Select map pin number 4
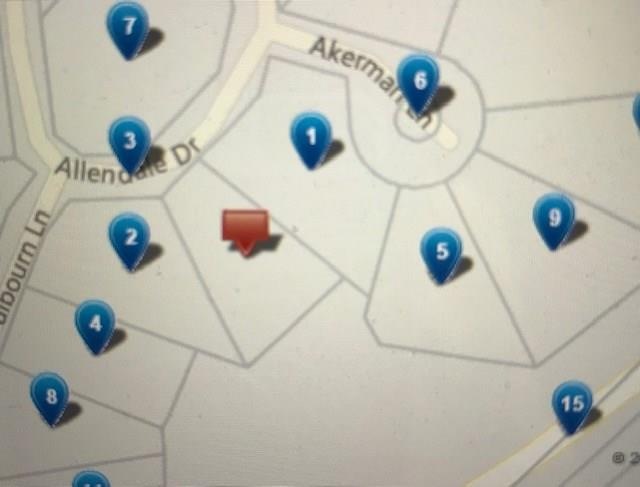Screen dimensions: 640x487 click(95, 323)
